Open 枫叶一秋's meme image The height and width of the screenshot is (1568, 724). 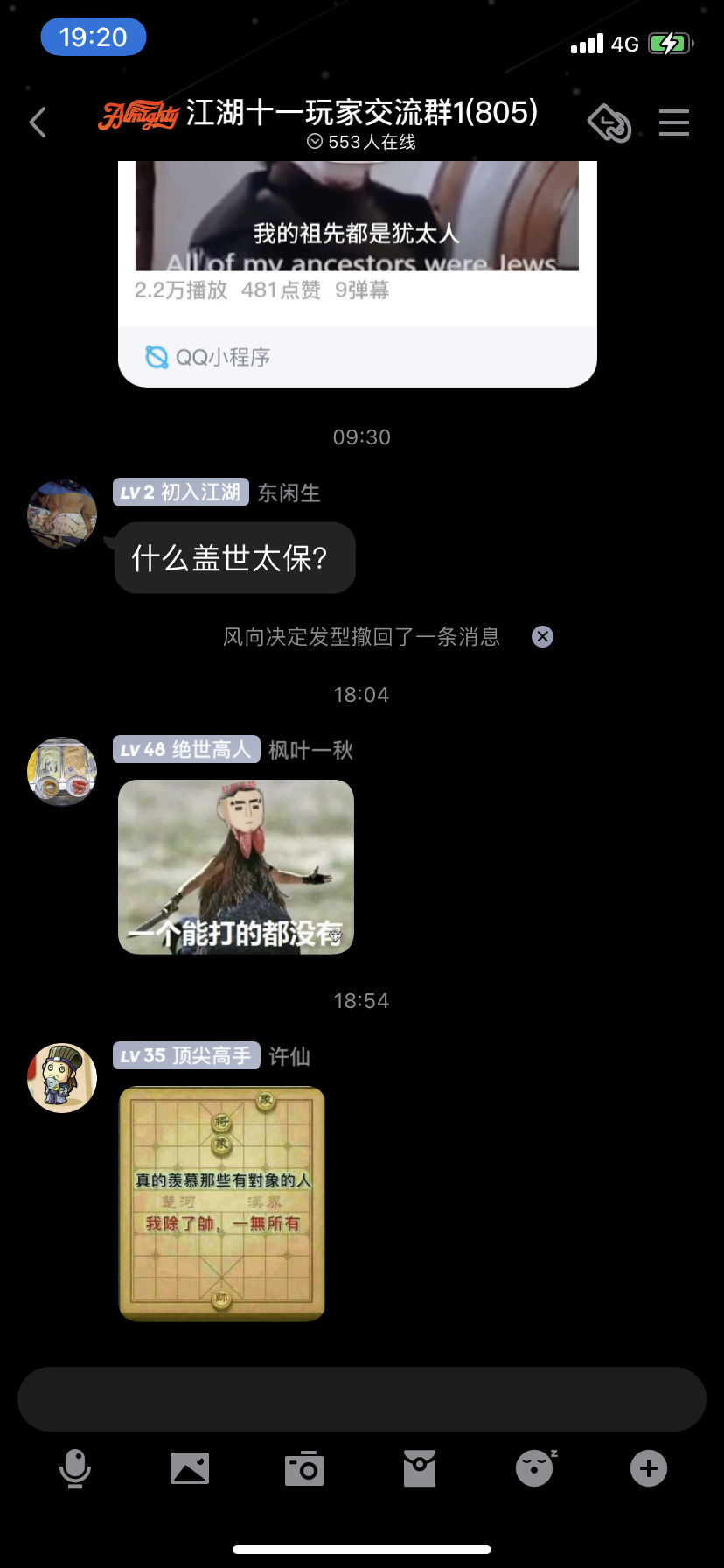(x=236, y=866)
